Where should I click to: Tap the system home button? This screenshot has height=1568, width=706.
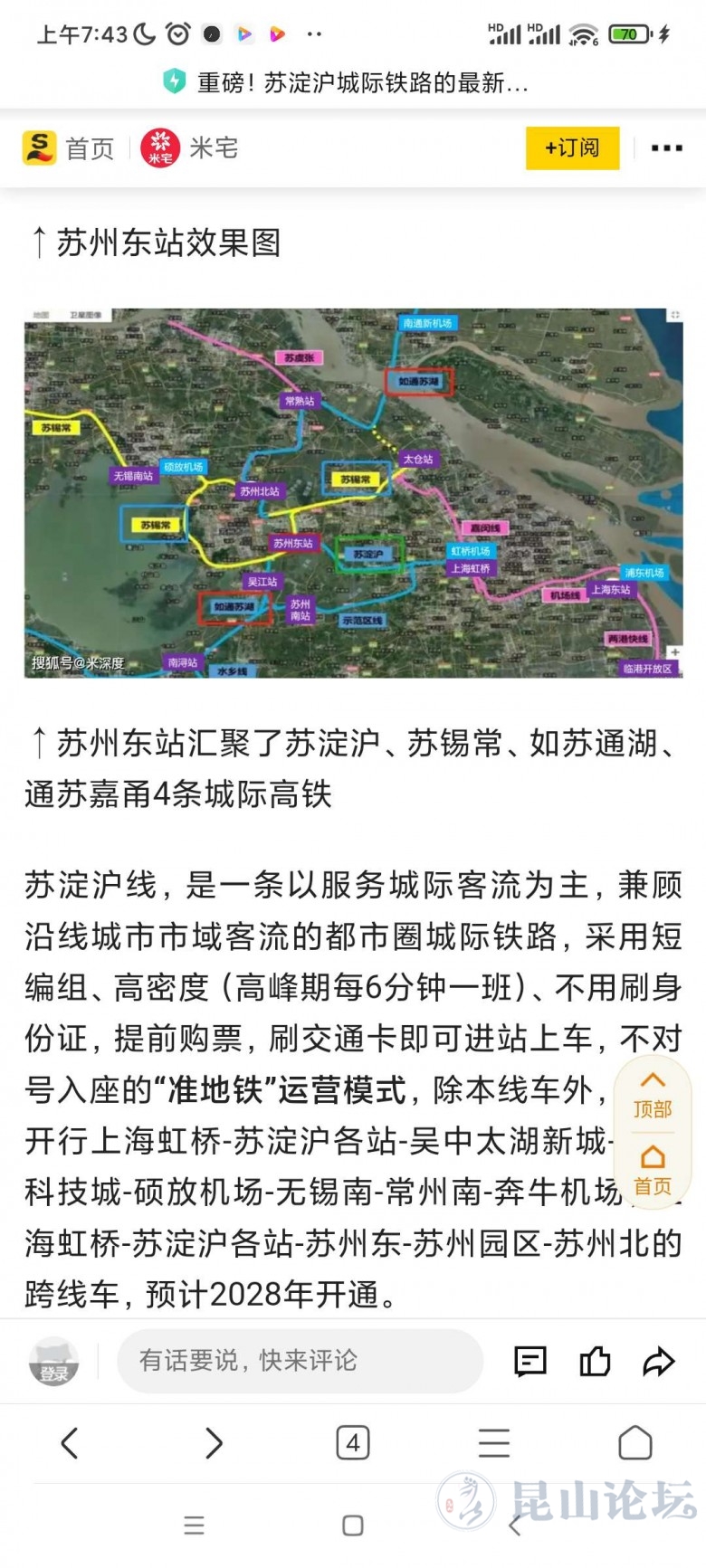coord(353,1525)
